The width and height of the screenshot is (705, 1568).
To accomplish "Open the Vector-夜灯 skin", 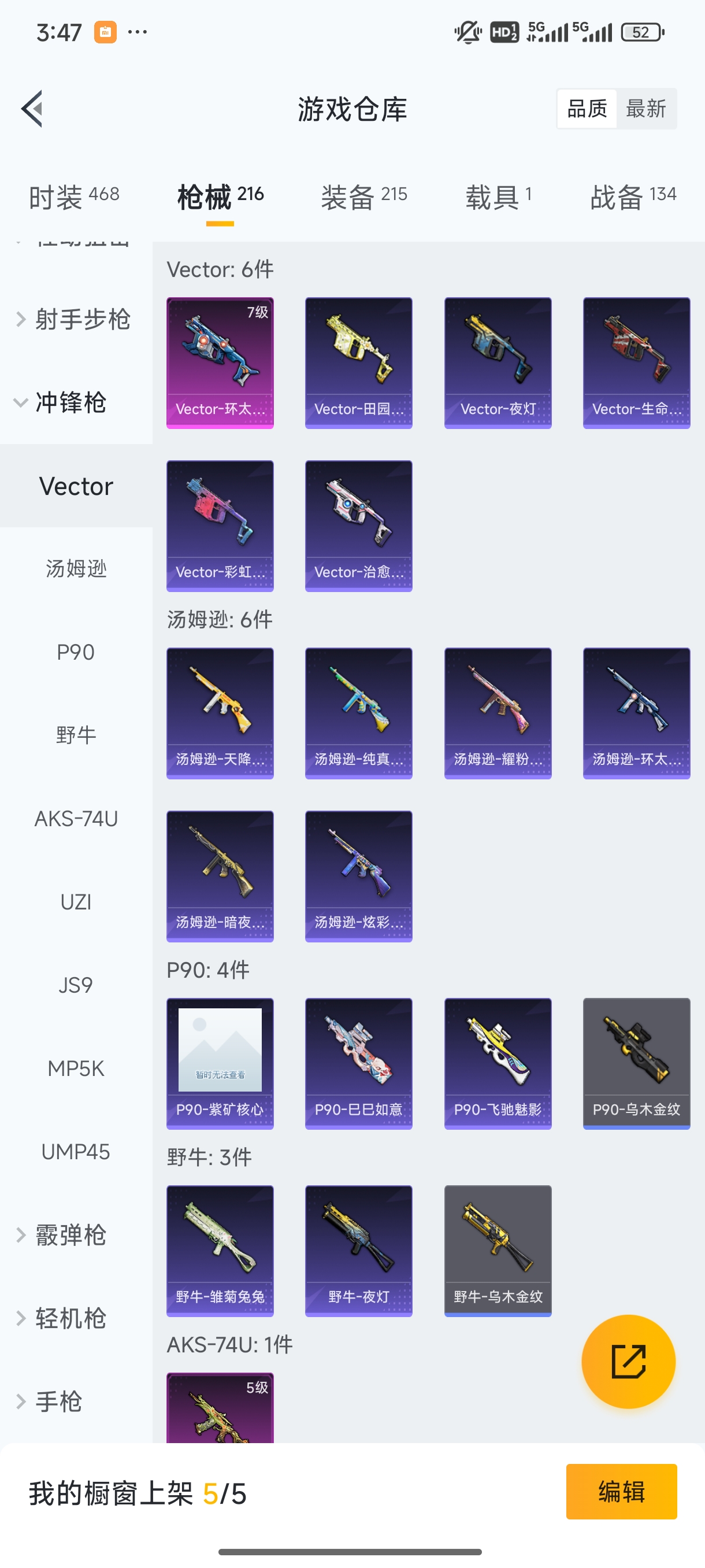I will pyautogui.click(x=498, y=363).
